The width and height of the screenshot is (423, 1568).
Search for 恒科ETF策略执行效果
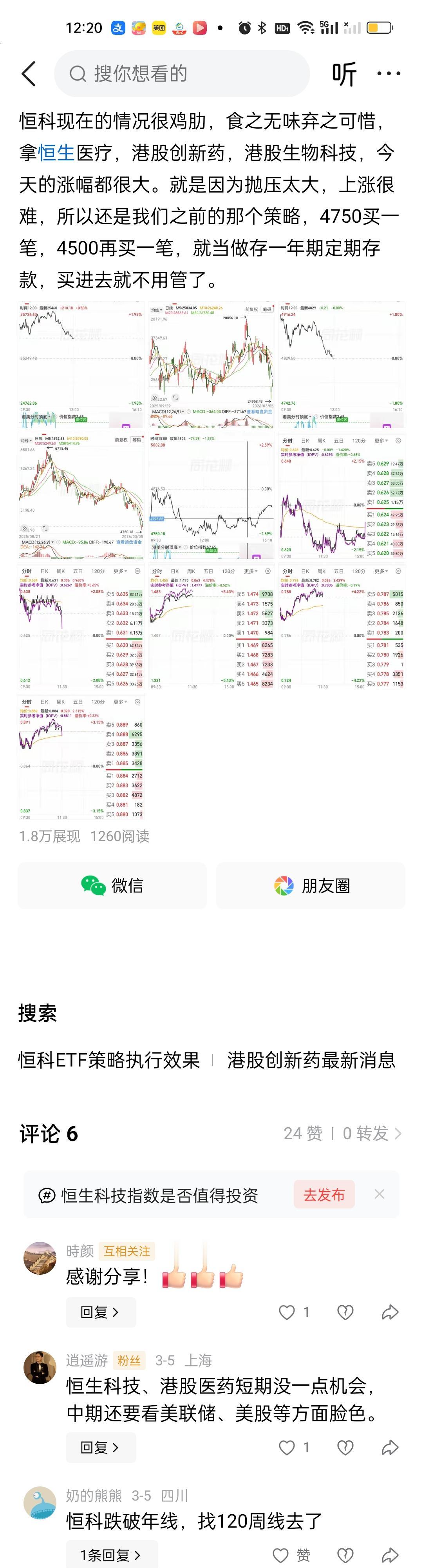(x=109, y=1060)
